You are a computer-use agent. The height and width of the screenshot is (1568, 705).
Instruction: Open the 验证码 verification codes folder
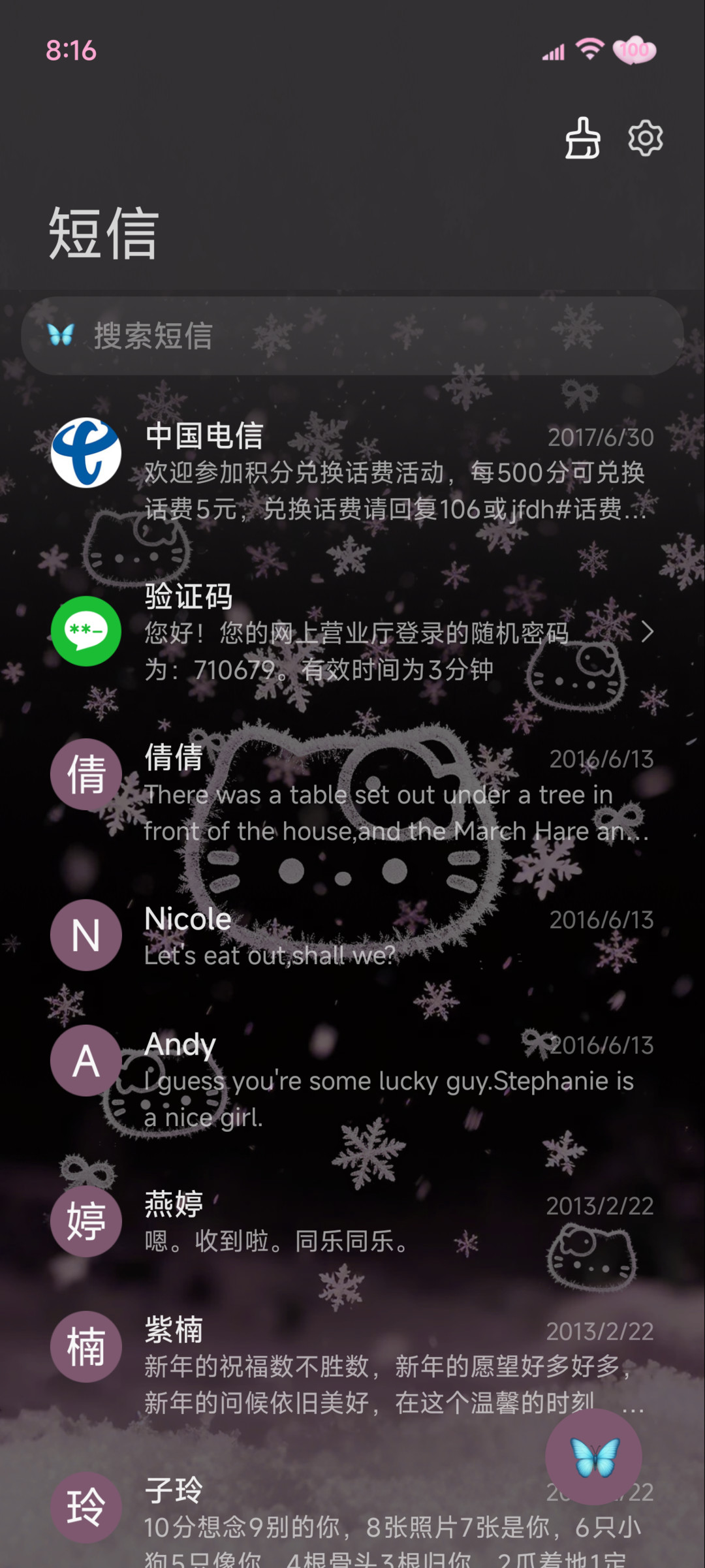(352, 631)
